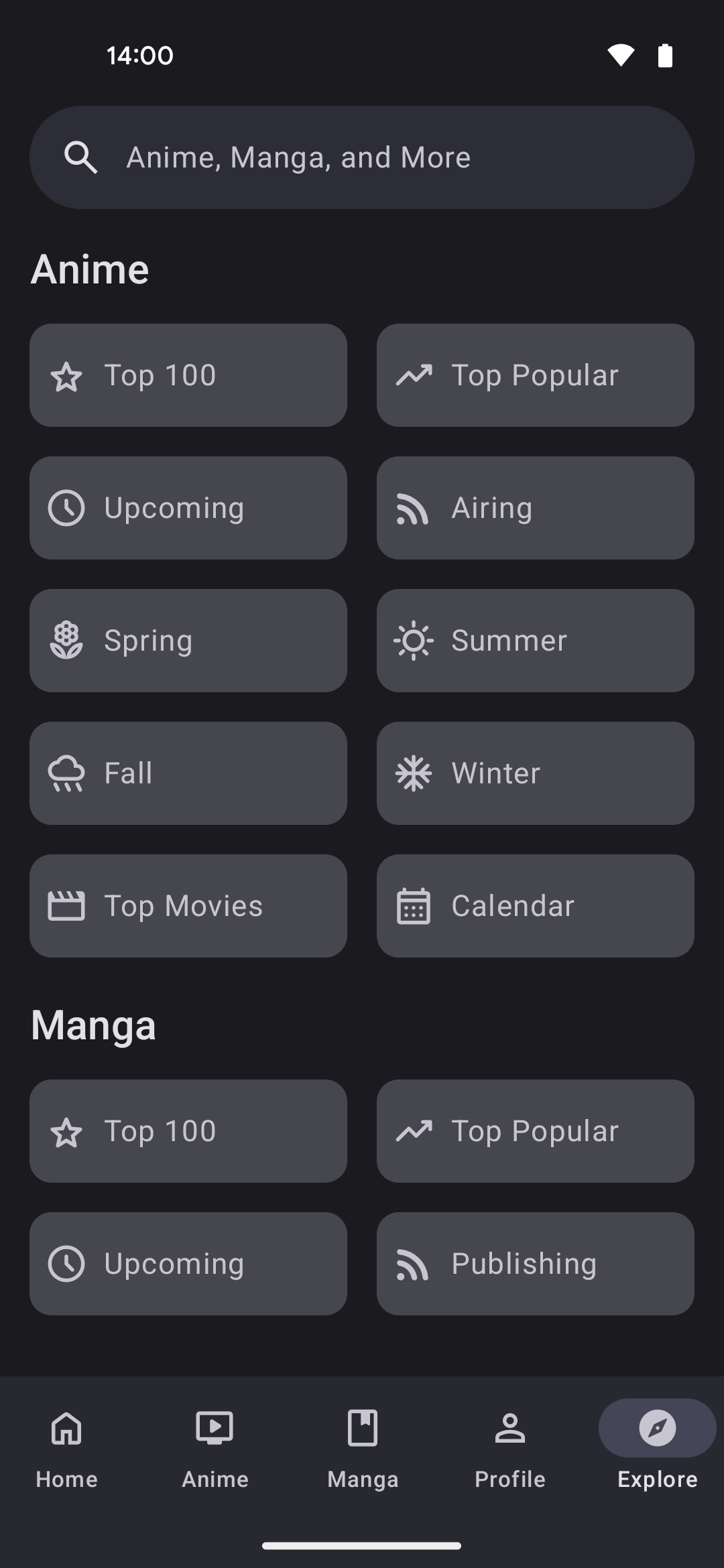Open Top 100 under Anime
Image resolution: width=724 pixels, height=1568 pixels.
pos(188,375)
